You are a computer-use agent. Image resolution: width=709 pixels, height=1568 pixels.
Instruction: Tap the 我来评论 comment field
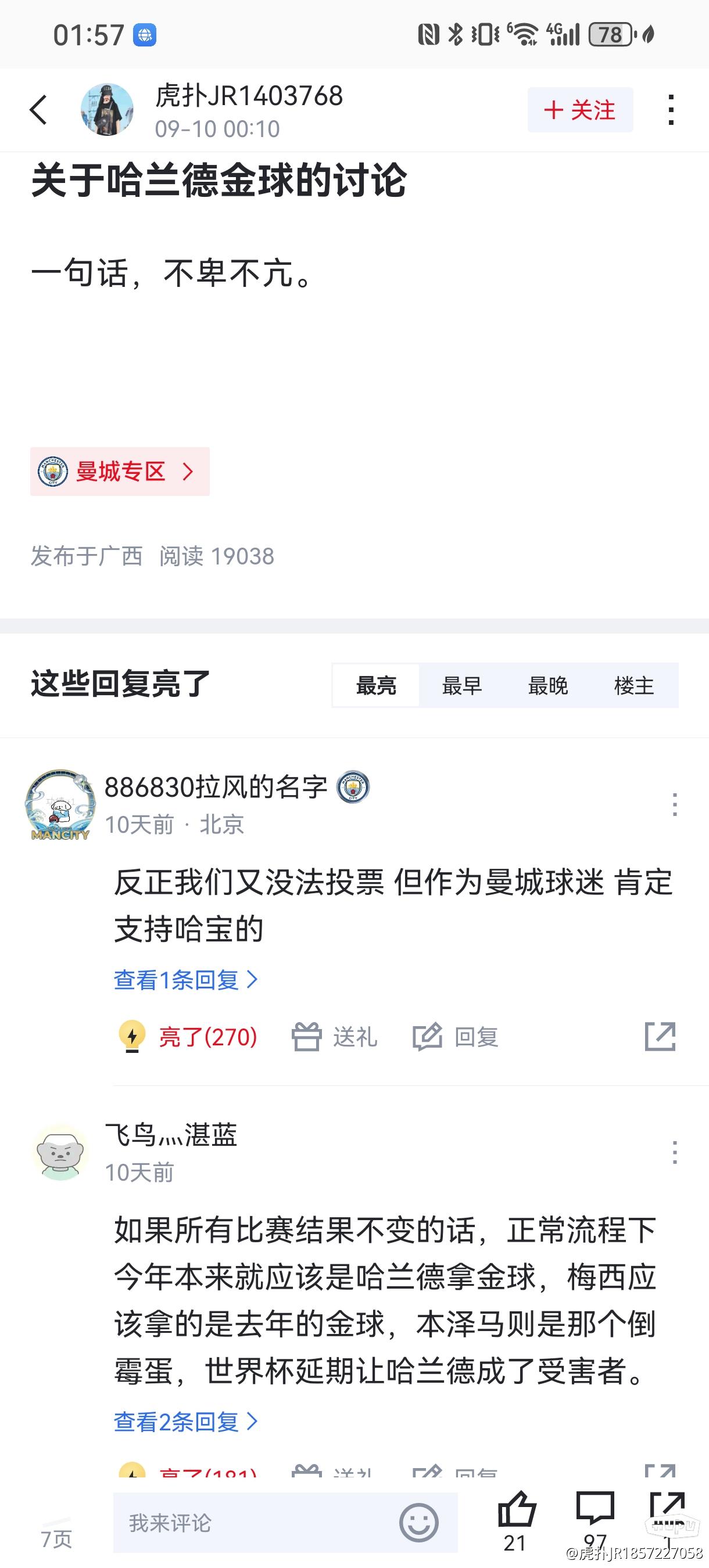click(x=256, y=1522)
